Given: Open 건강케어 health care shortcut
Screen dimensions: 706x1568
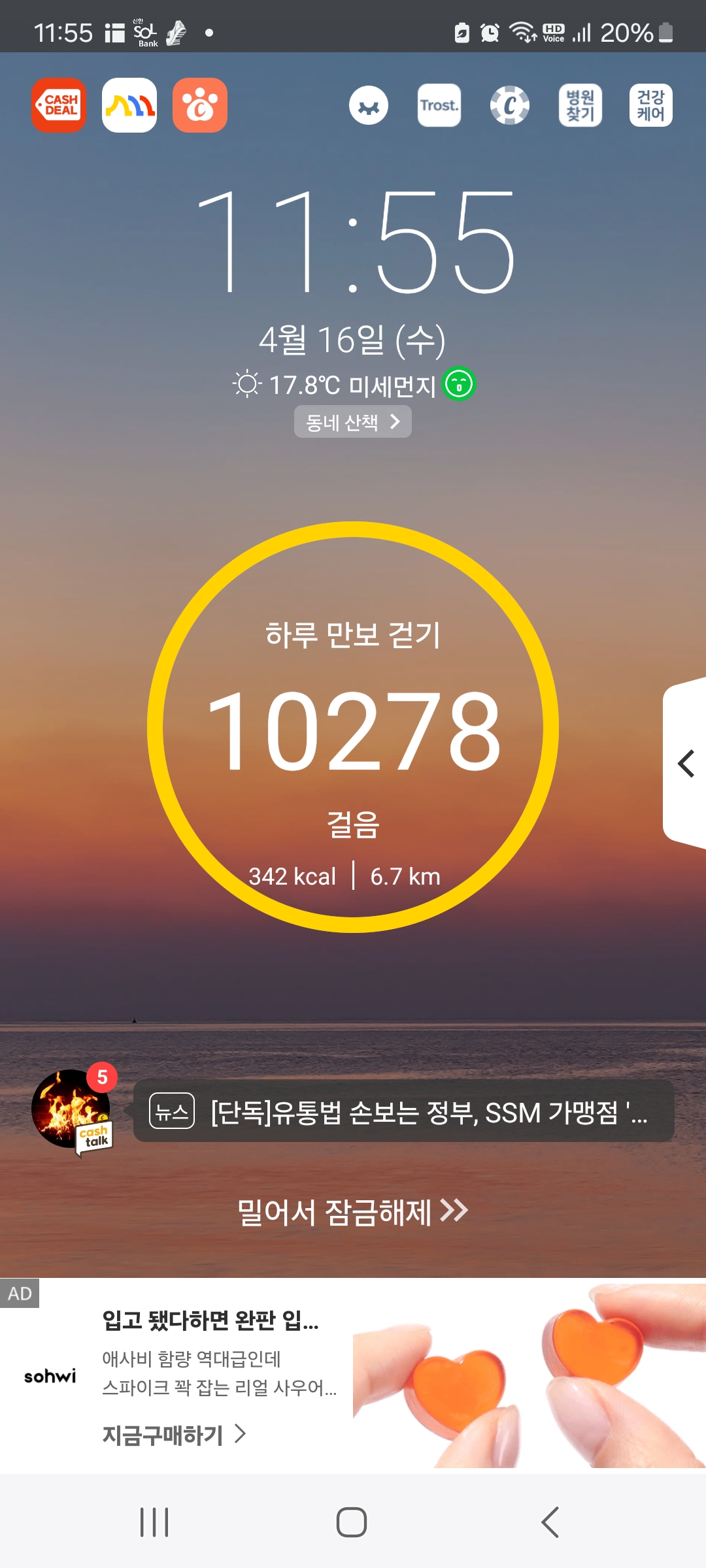Looking at the screenshot, I should pyautogui.click(x=651, y=105).
